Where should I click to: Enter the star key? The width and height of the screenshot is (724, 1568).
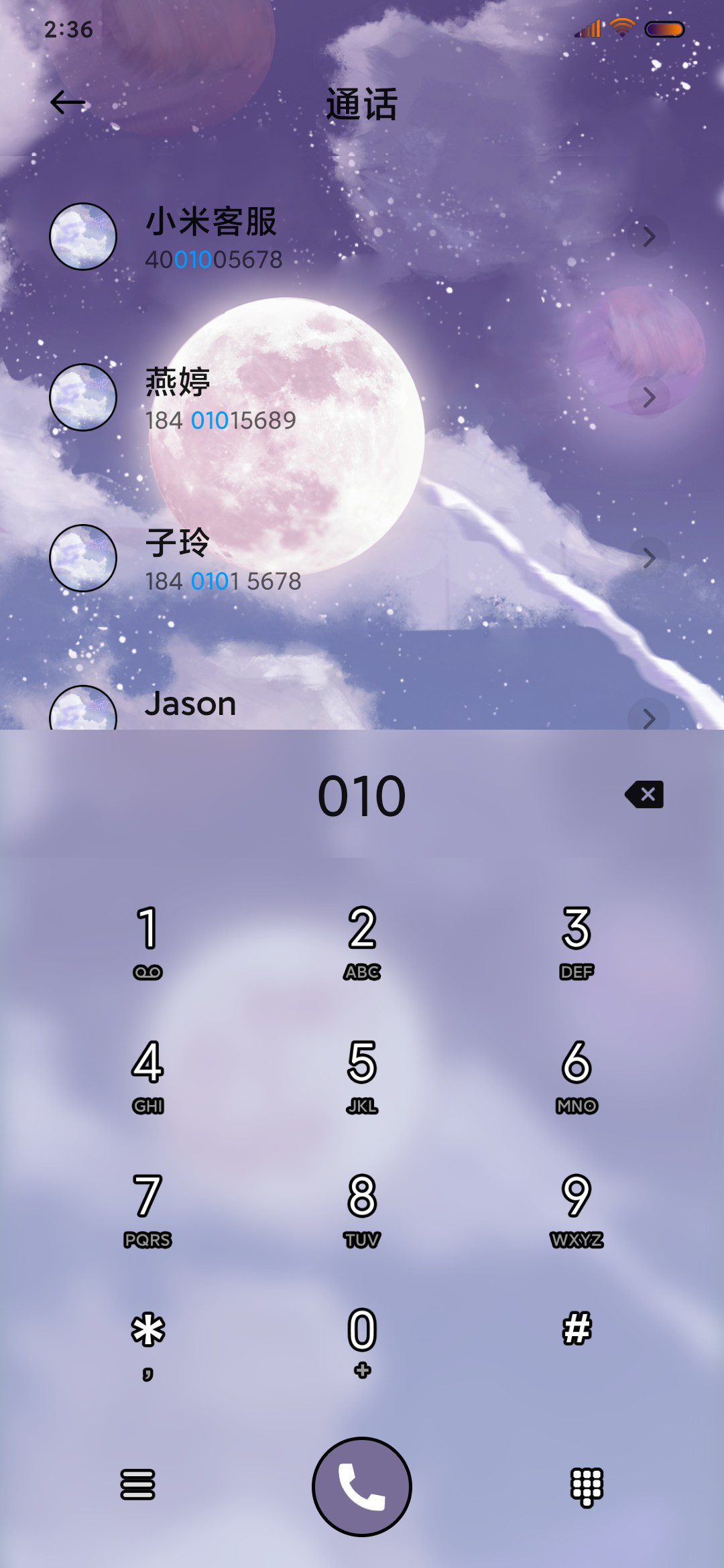tap(147, 1343)
